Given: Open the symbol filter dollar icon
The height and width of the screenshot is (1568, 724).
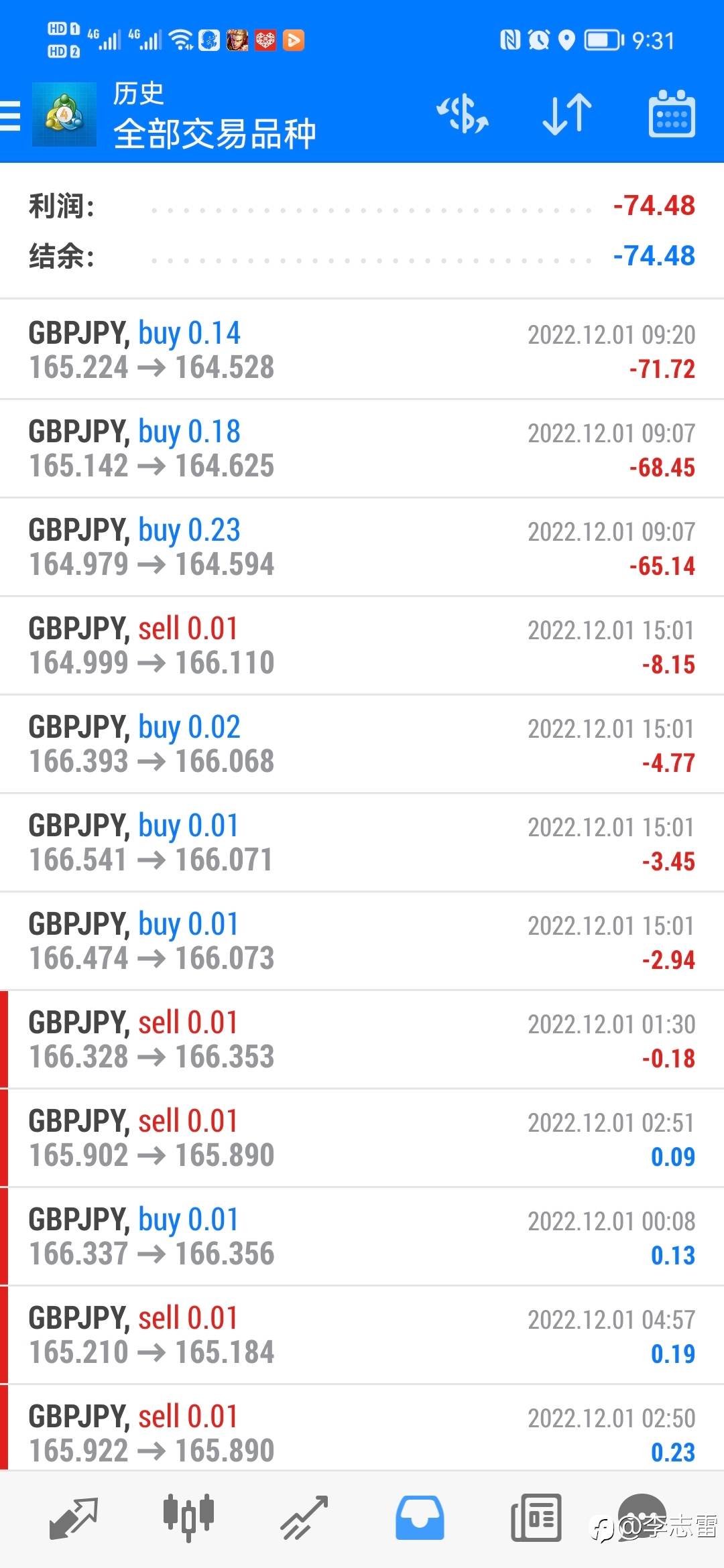Looking at the screenshot, I should (463, 114).
